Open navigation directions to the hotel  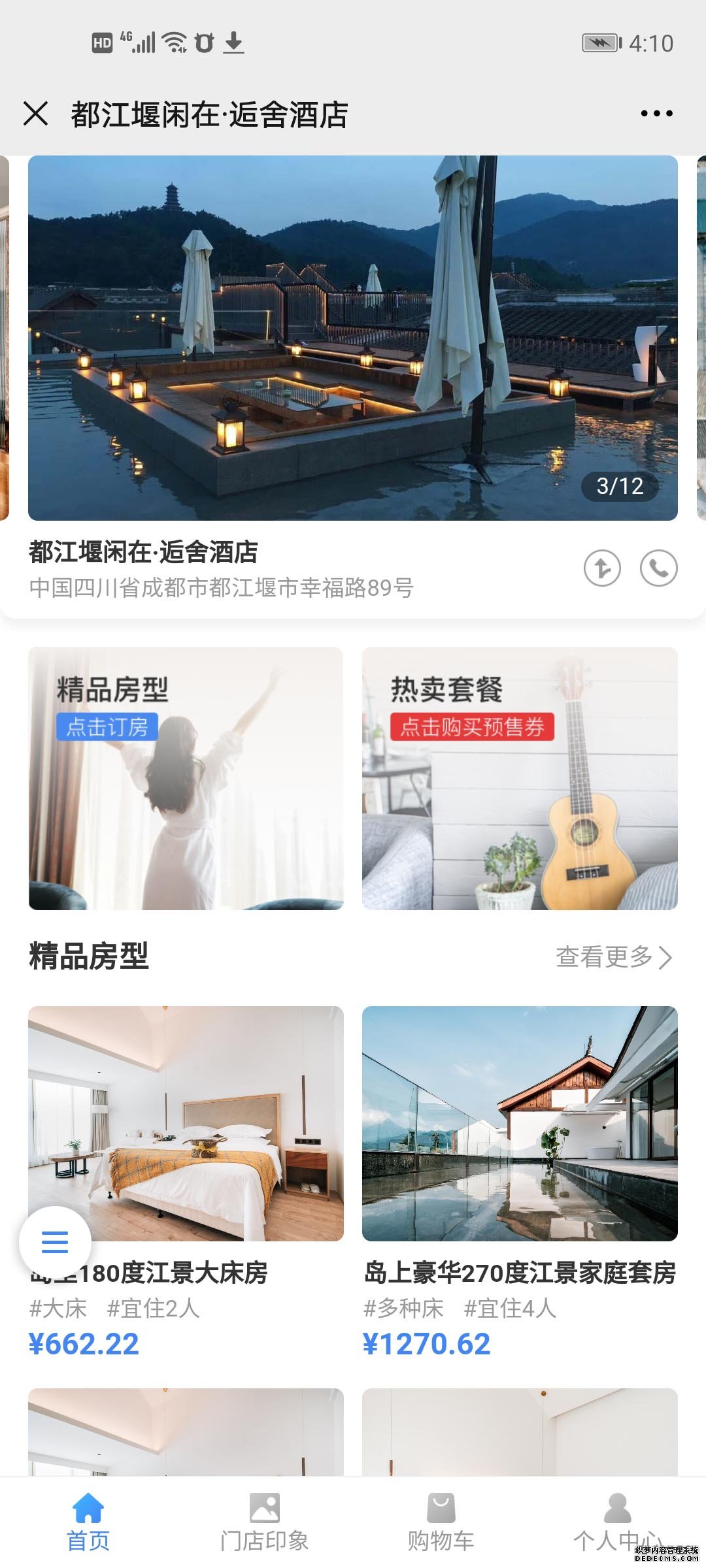pyautogui.click(x=602, y=568)
